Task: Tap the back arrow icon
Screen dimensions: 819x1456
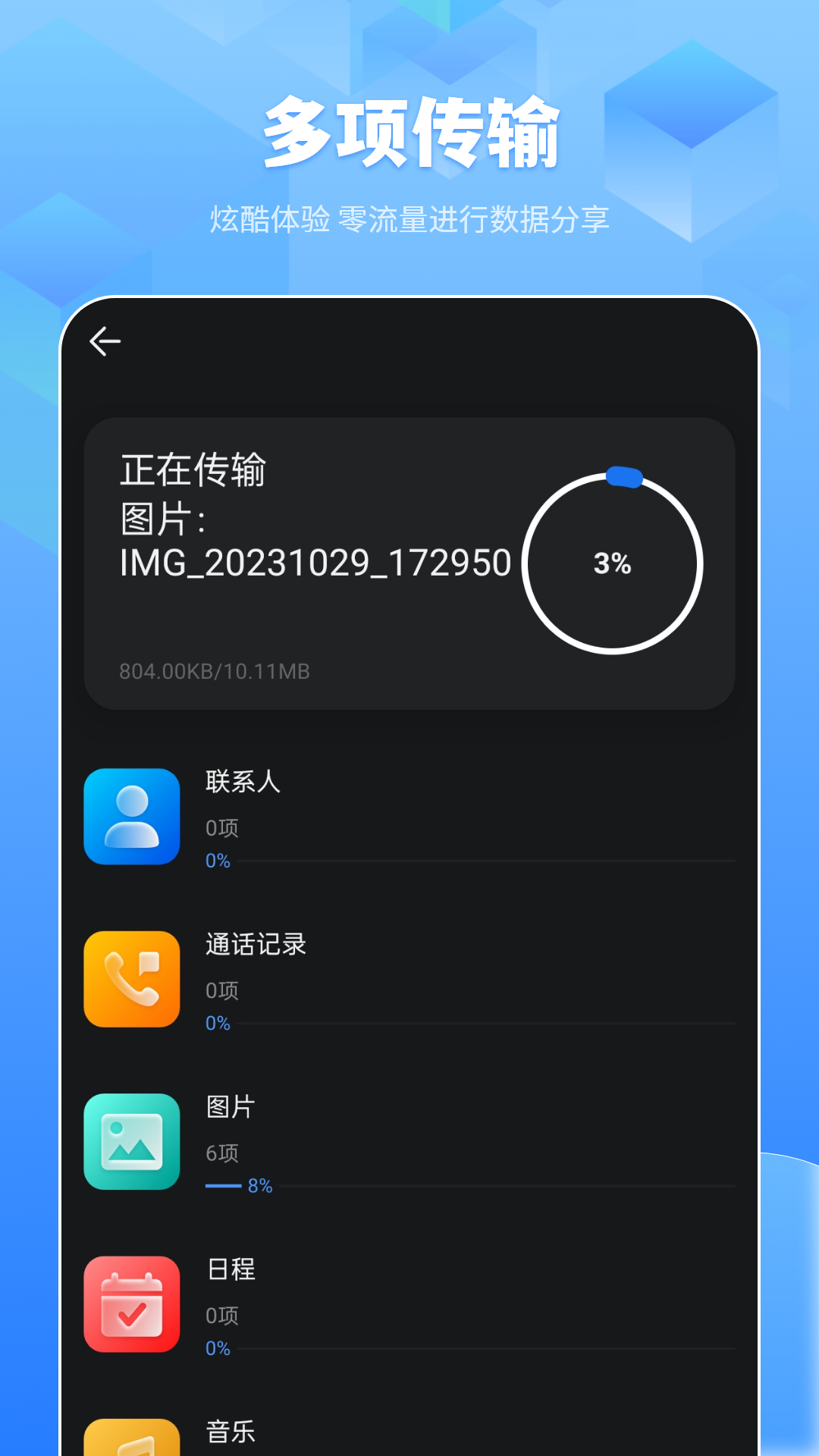Action: [x=104, y=340]
